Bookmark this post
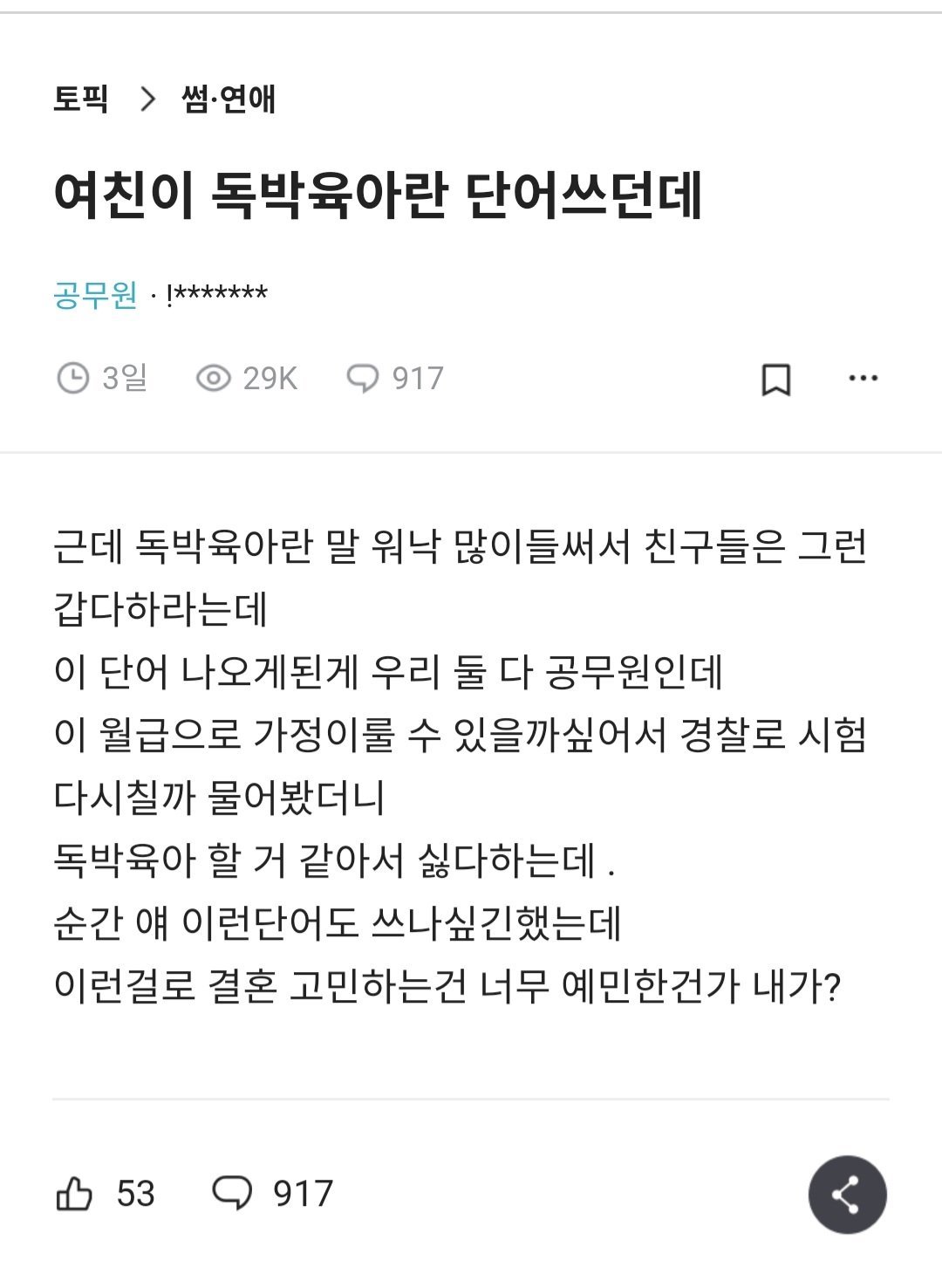Image resolution: width=942 pixels, height=1288 pixels. (776, 380)
